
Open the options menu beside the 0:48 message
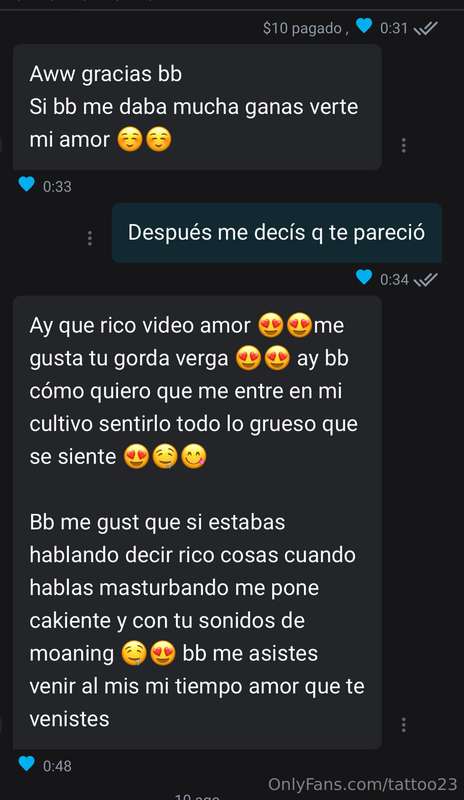403,724
